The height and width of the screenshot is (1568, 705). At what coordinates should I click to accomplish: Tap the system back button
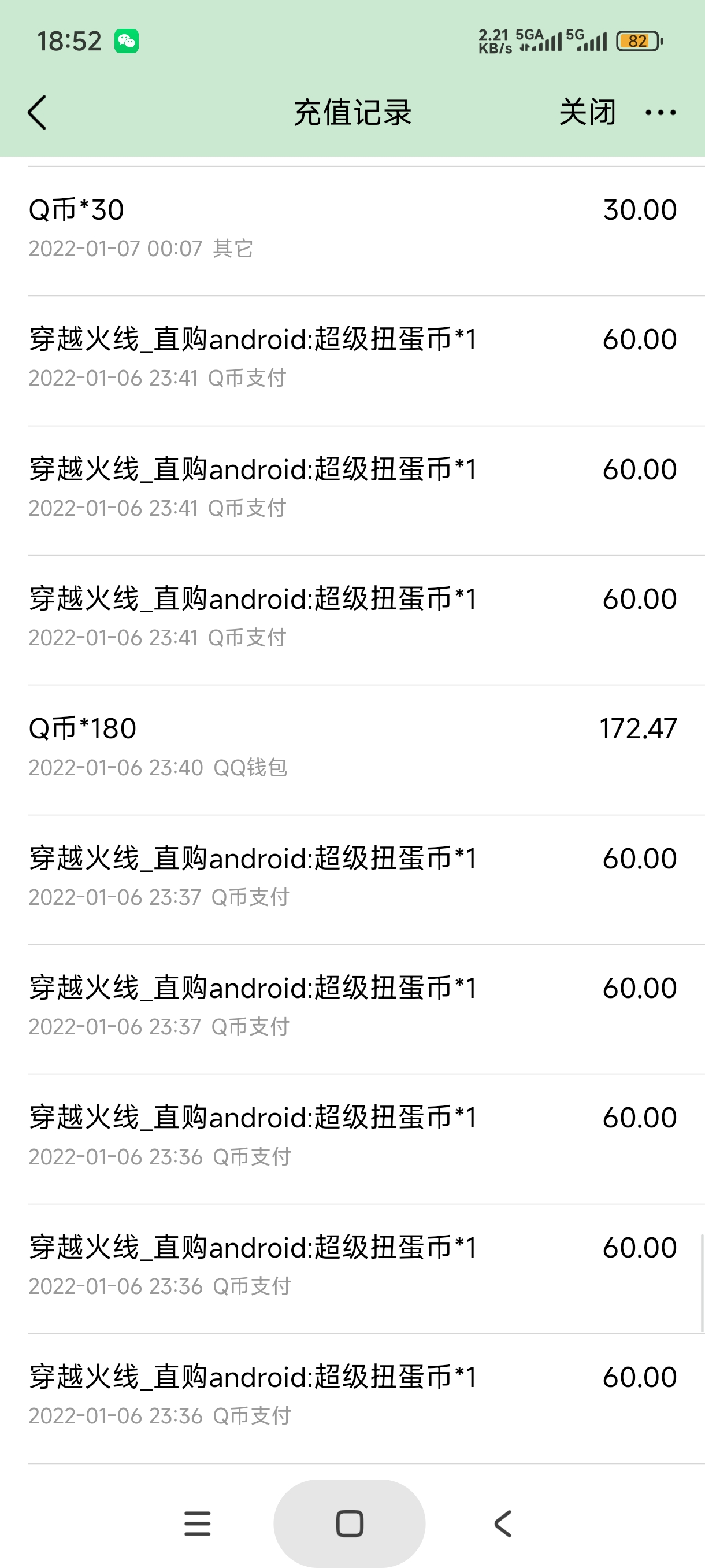pyautogui.click(x=502, y=1523)
